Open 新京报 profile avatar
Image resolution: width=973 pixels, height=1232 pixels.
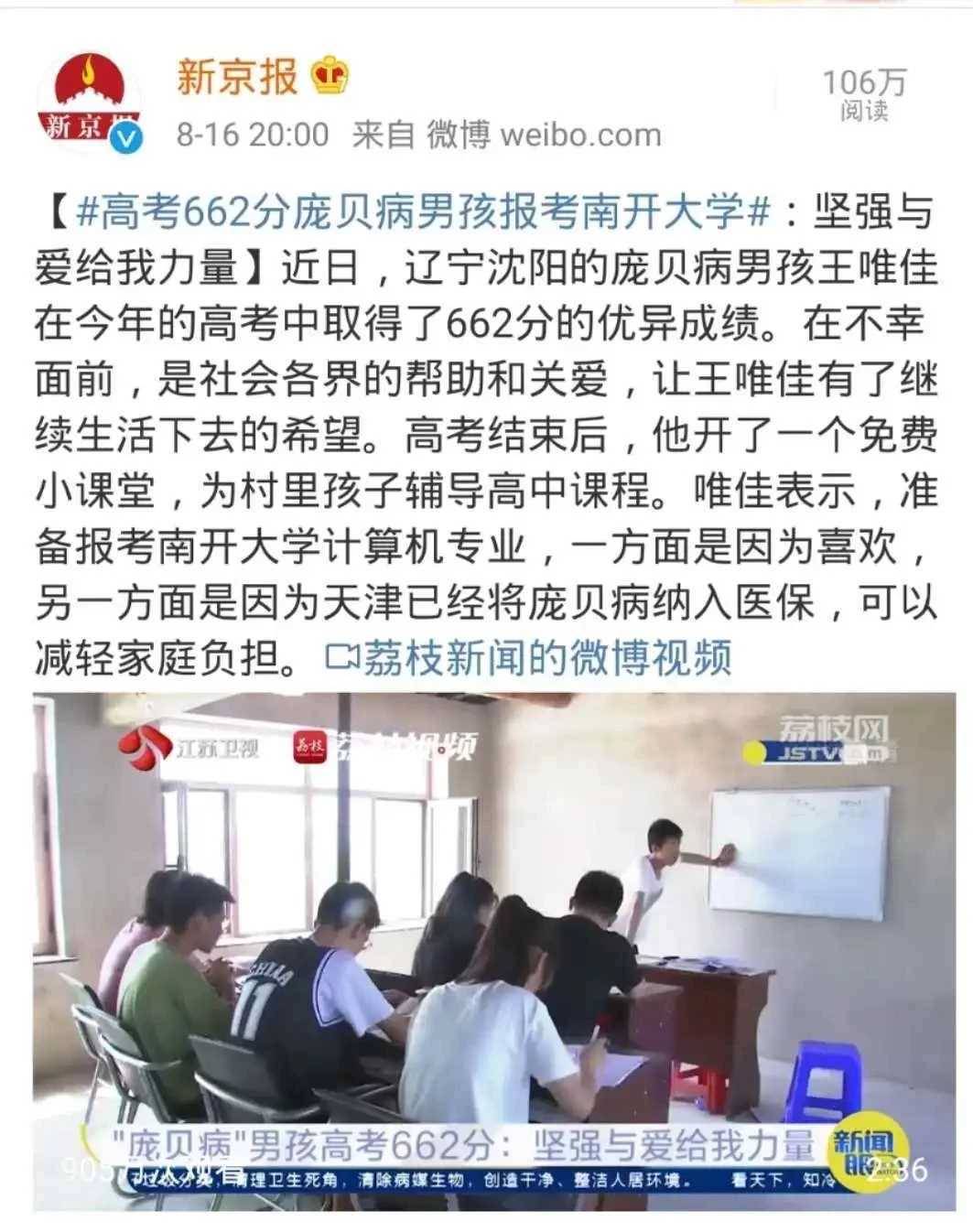[90, 101]
